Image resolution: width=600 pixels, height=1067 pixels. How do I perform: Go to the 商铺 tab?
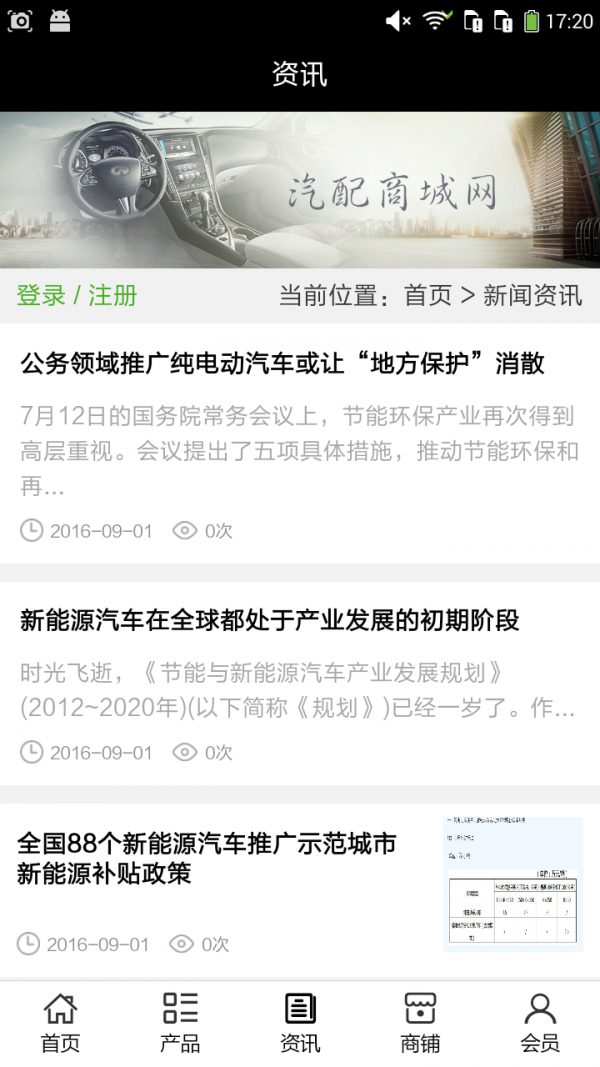coord(420,1022)
